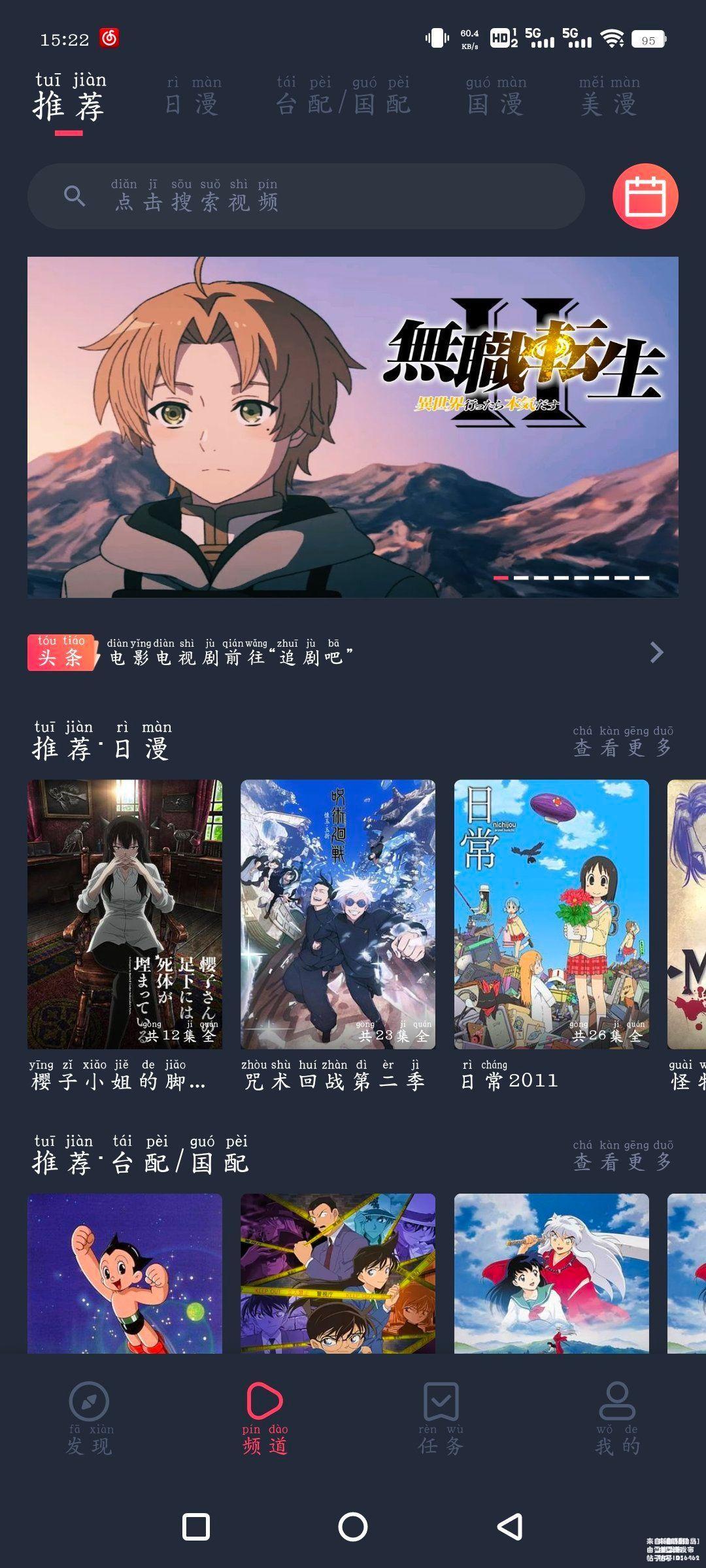Switch to the 日漫 top tab

tap(192, 97)
